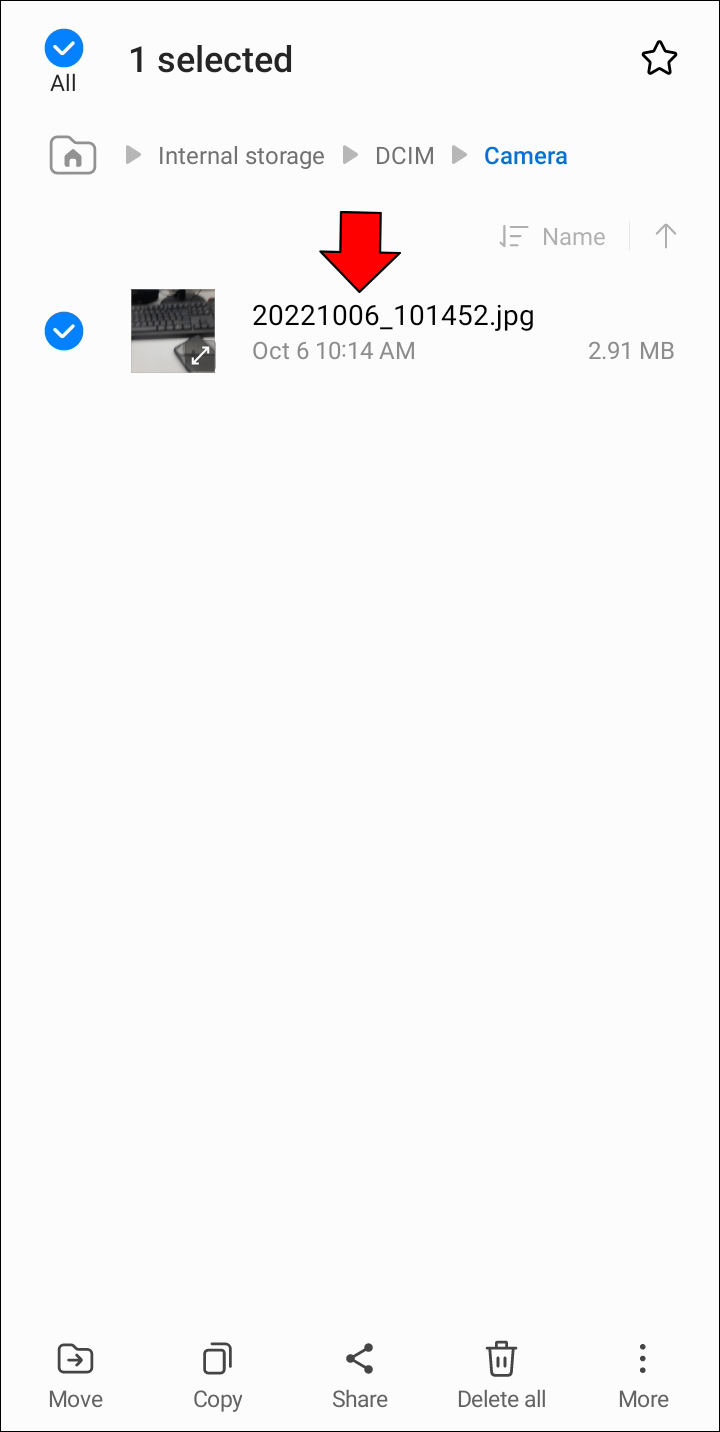720x1432 pixels.
Task: Open the 20221006_101452.jpg image thumbnail
Action: point(173,331)
